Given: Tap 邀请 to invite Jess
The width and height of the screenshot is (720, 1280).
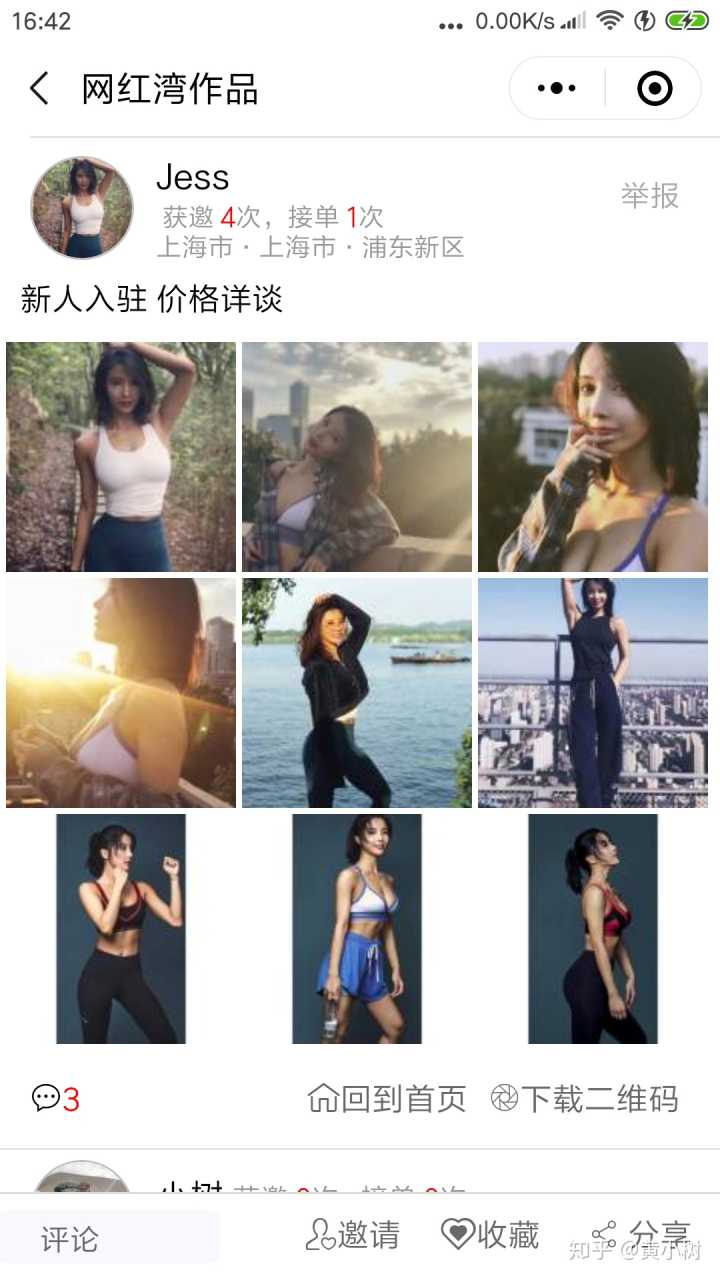Looking at the screenshot, I should (352, 1235).
